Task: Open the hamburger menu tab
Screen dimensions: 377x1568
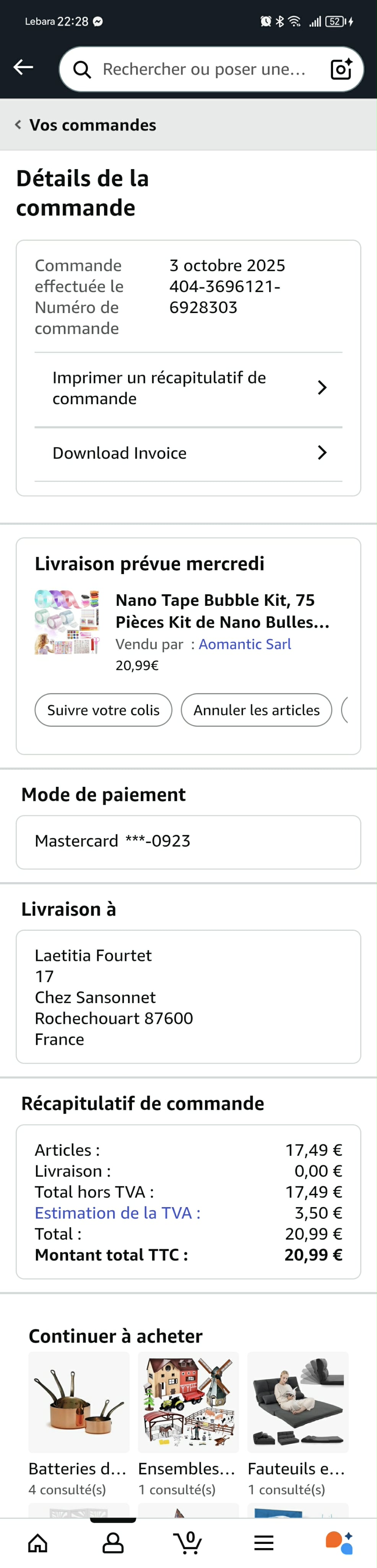Action: (264, 1542)
